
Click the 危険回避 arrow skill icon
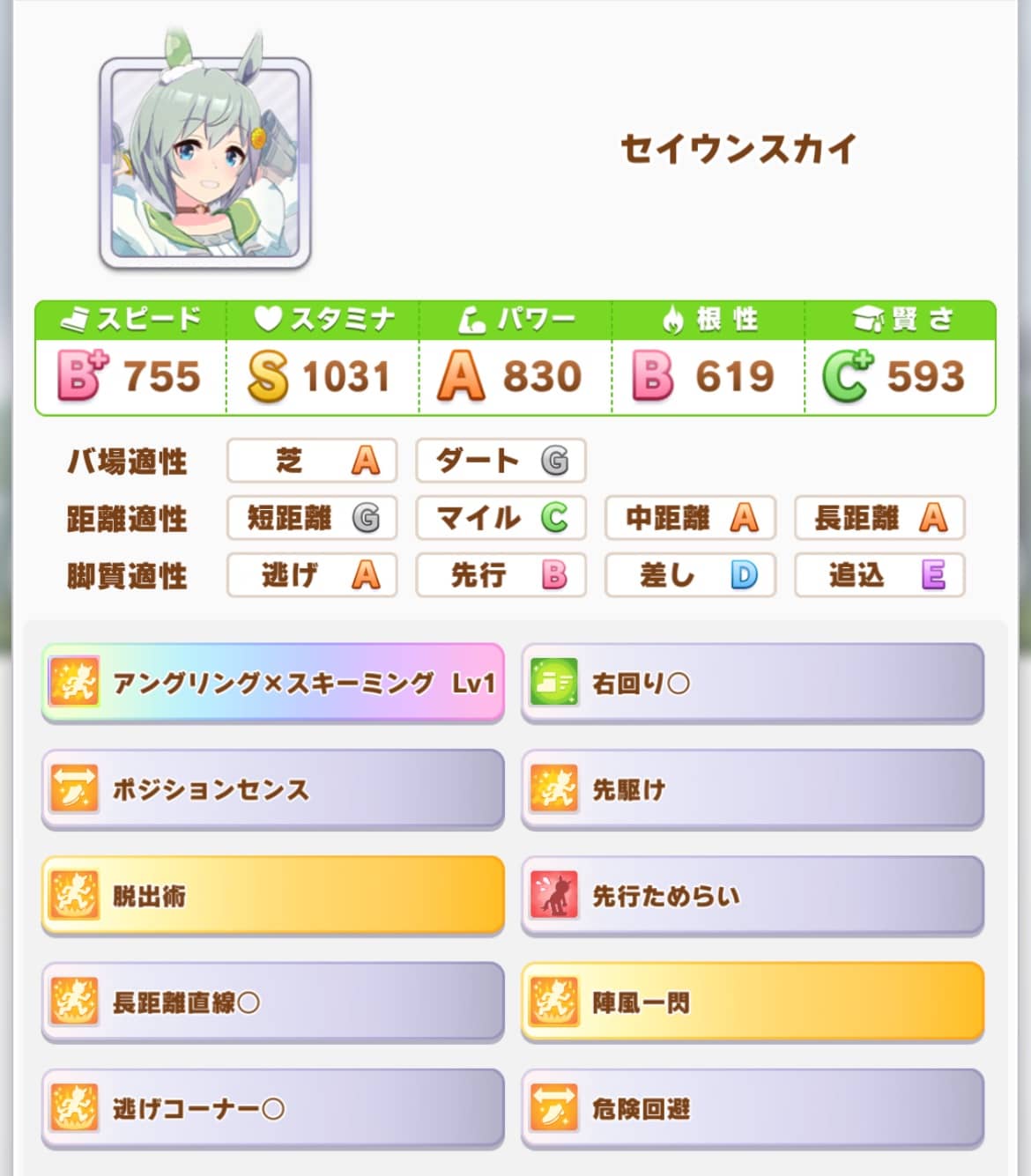pyautogui.click(x=554, y=1107)
